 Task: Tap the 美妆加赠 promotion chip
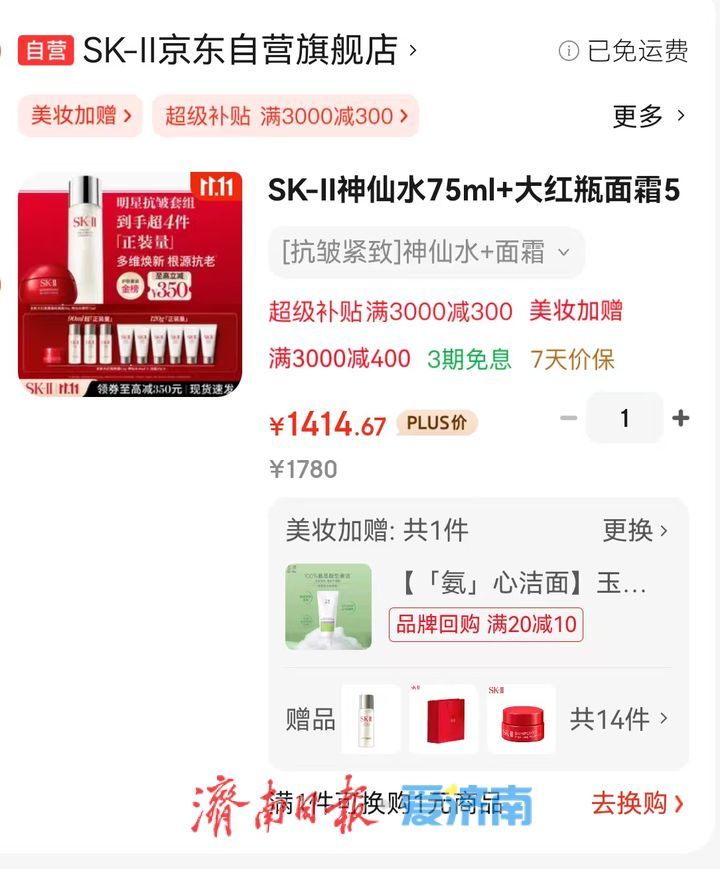tap(80, 116)
